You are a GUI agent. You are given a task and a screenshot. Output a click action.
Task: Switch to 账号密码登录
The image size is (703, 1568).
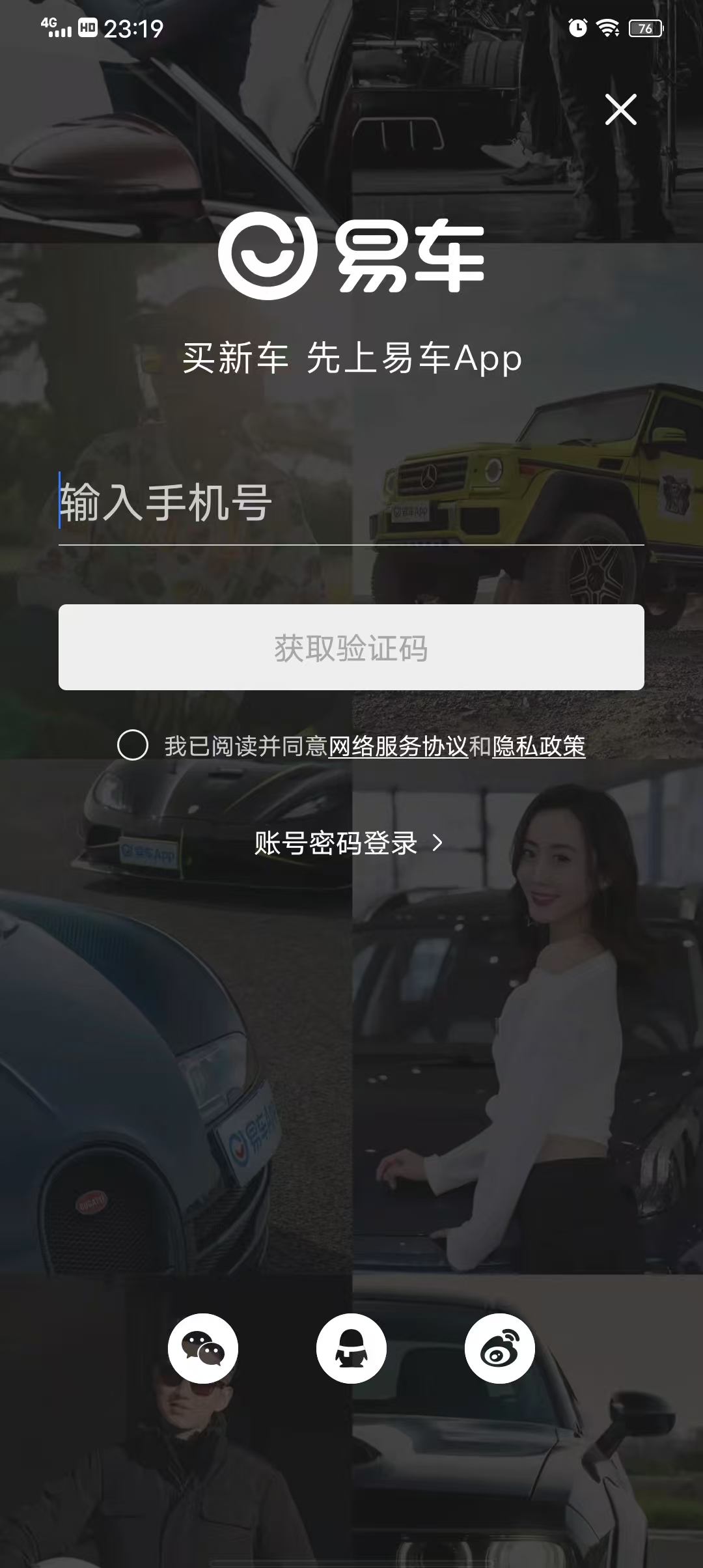[x=348, y=843]
